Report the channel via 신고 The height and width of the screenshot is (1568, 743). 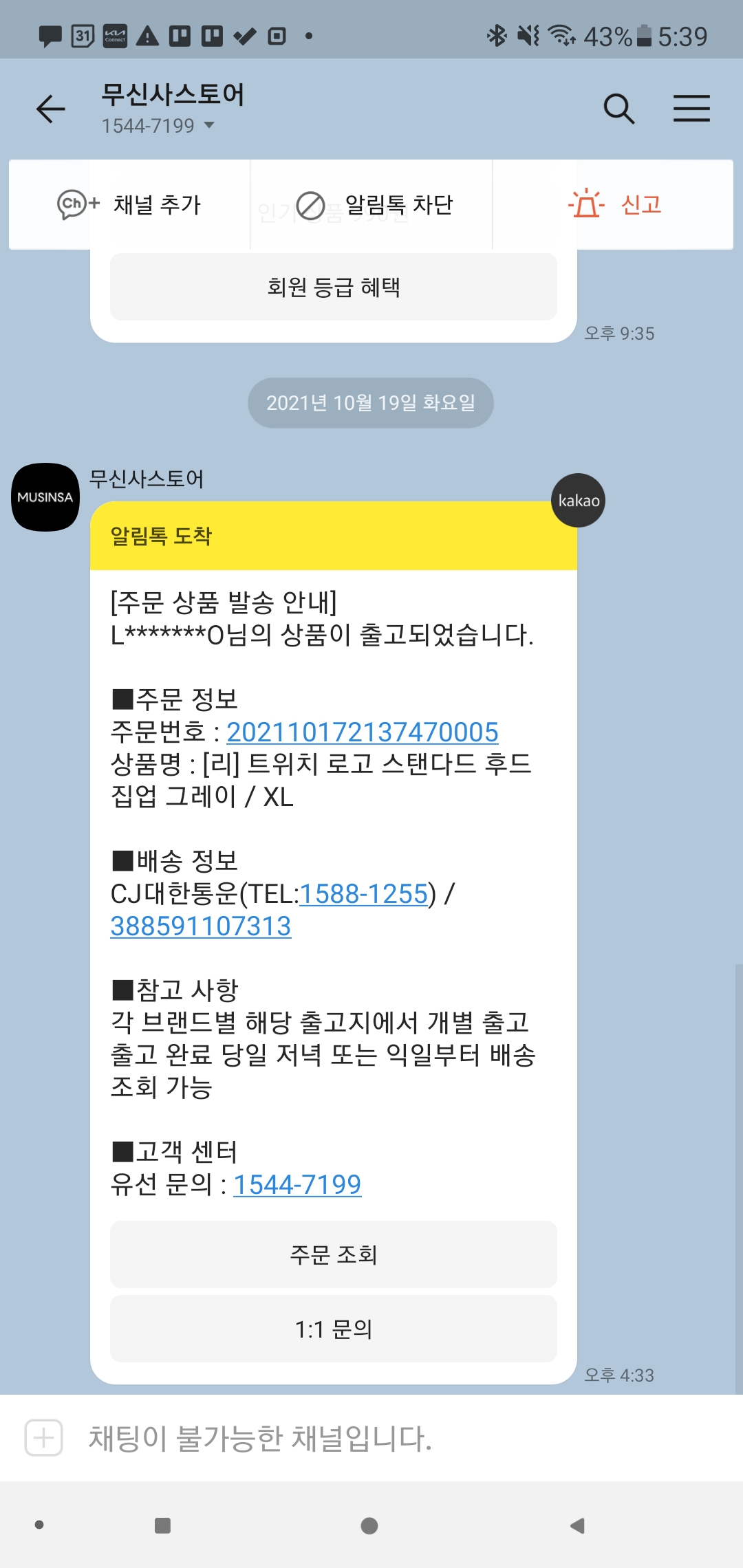615,204
